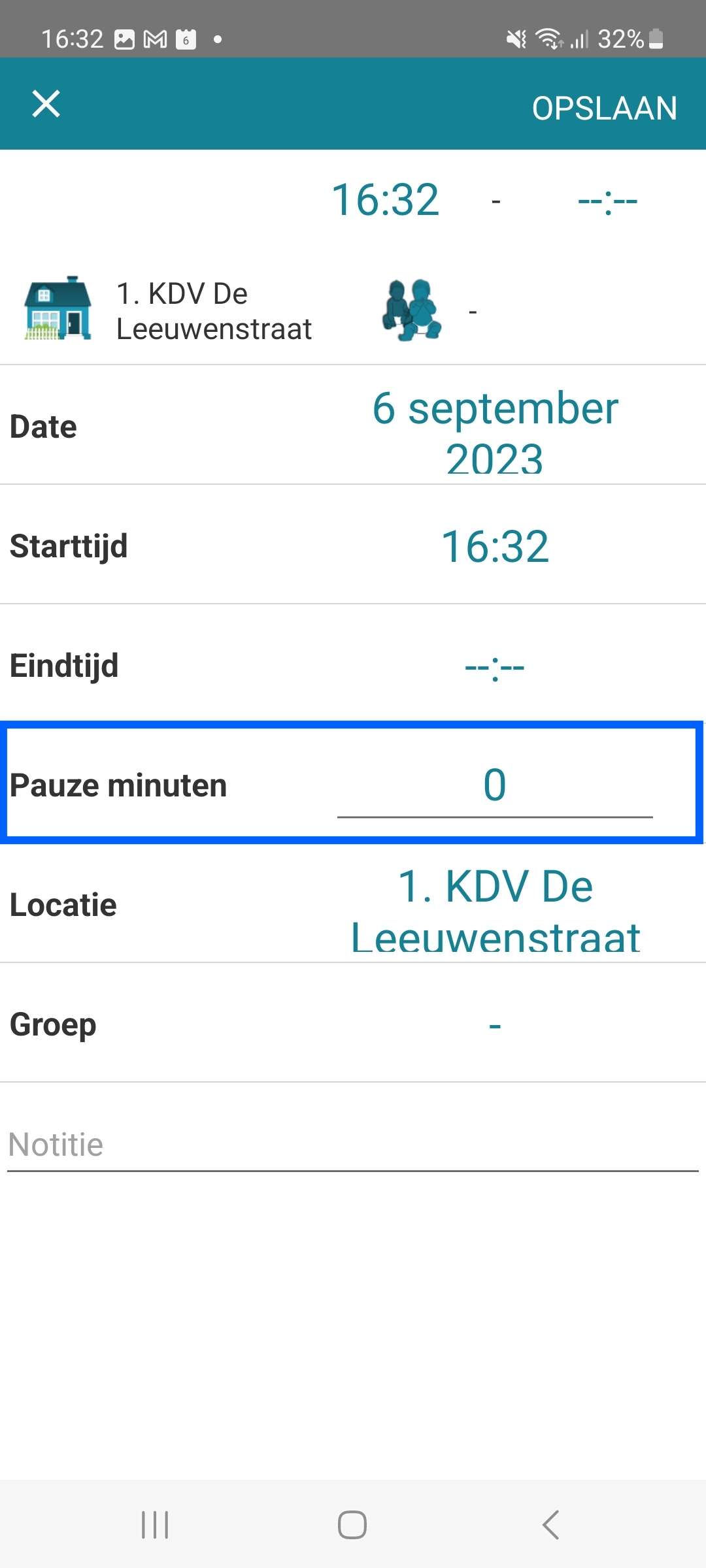Go back using the system back button

(x=550, y=1525)
